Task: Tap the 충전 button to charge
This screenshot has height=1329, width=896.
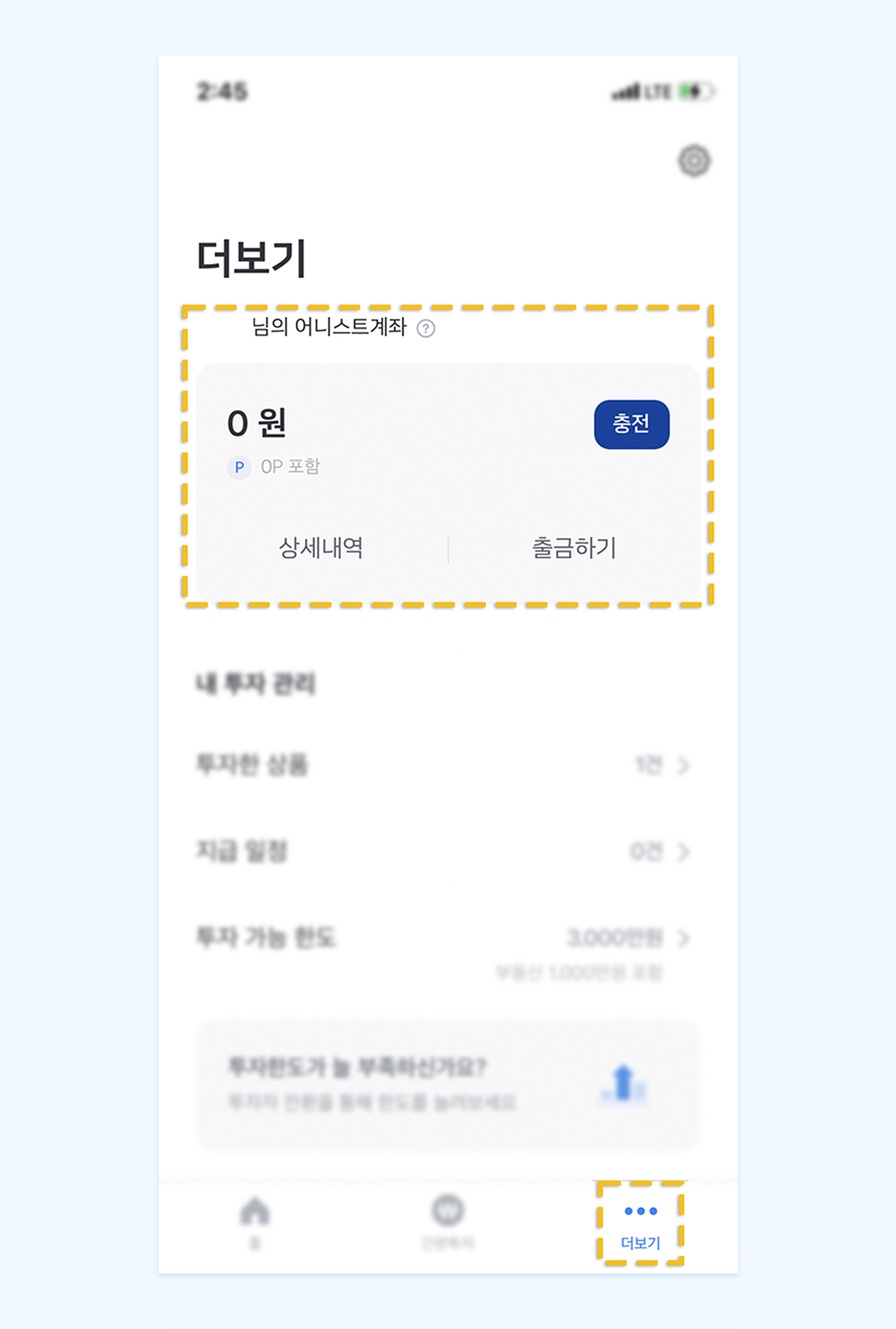Action: [632, 424]
